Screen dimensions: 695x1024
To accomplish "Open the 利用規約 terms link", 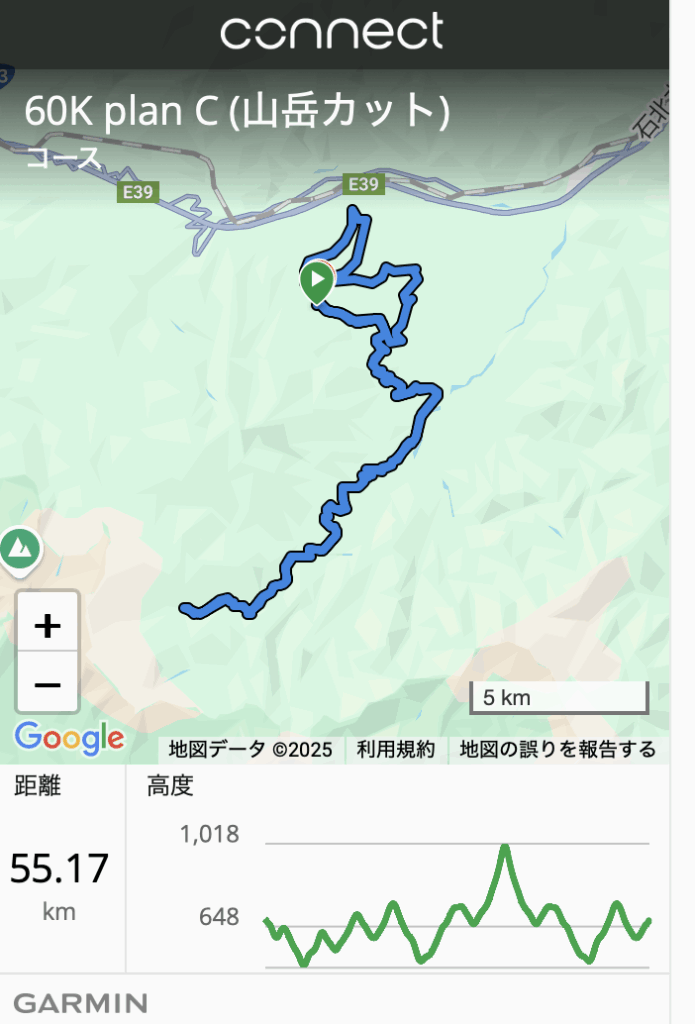I will [398, 749].
